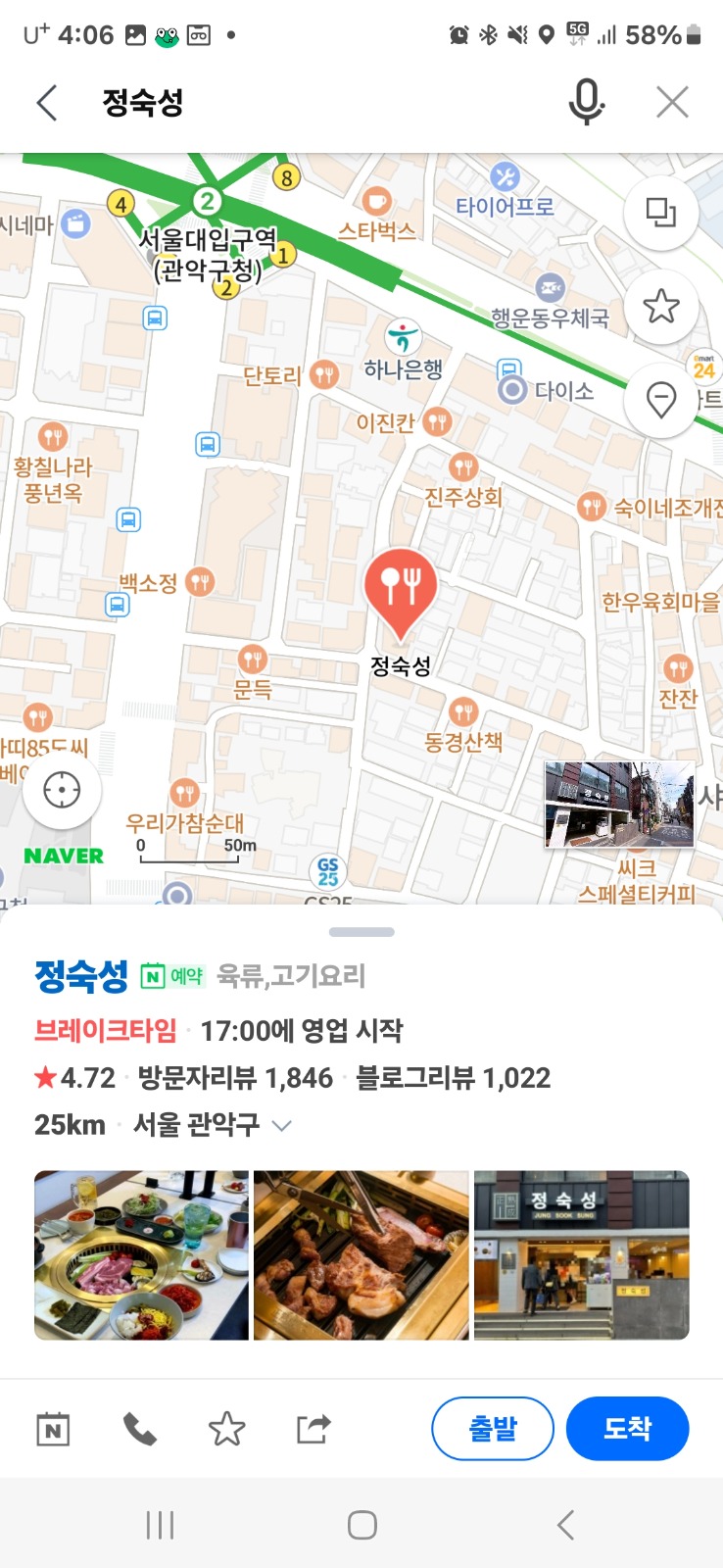723x1568 pixels.
Task: Close the search with the X button
Action: click(x=672, y=101)
